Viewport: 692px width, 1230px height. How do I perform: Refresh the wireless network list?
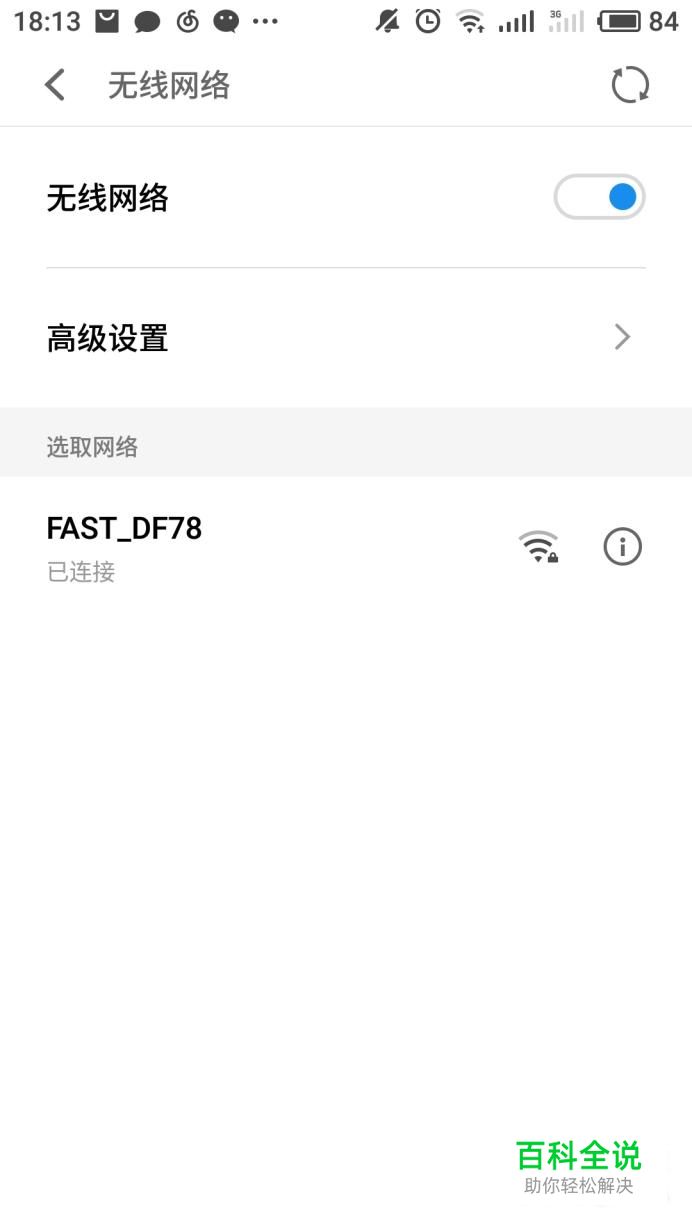pos(630,86)
